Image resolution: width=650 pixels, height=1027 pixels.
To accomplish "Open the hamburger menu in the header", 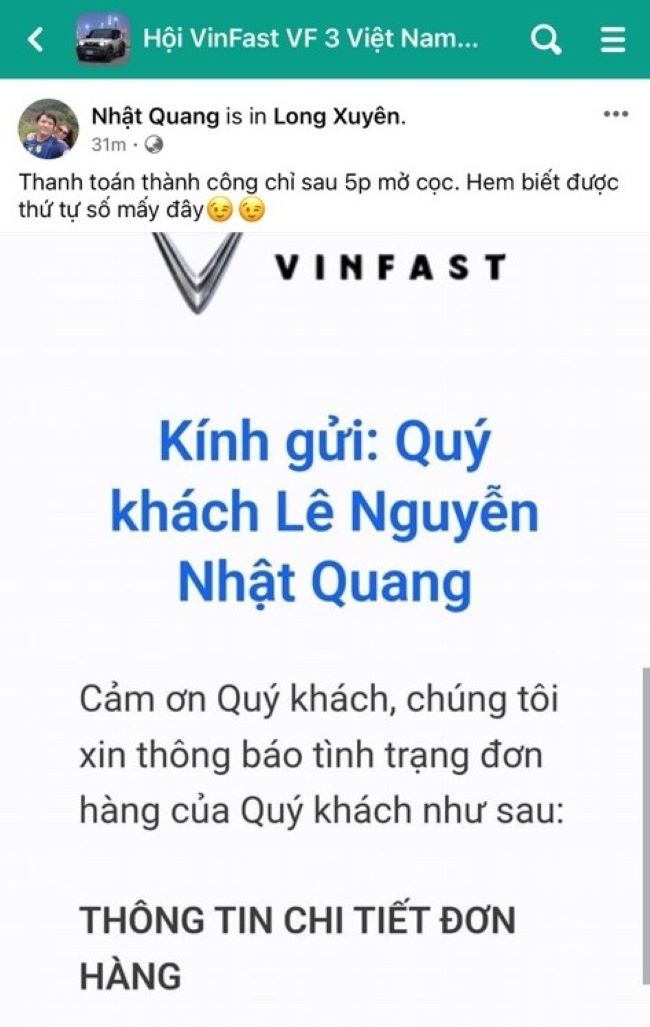I will 613,40.
